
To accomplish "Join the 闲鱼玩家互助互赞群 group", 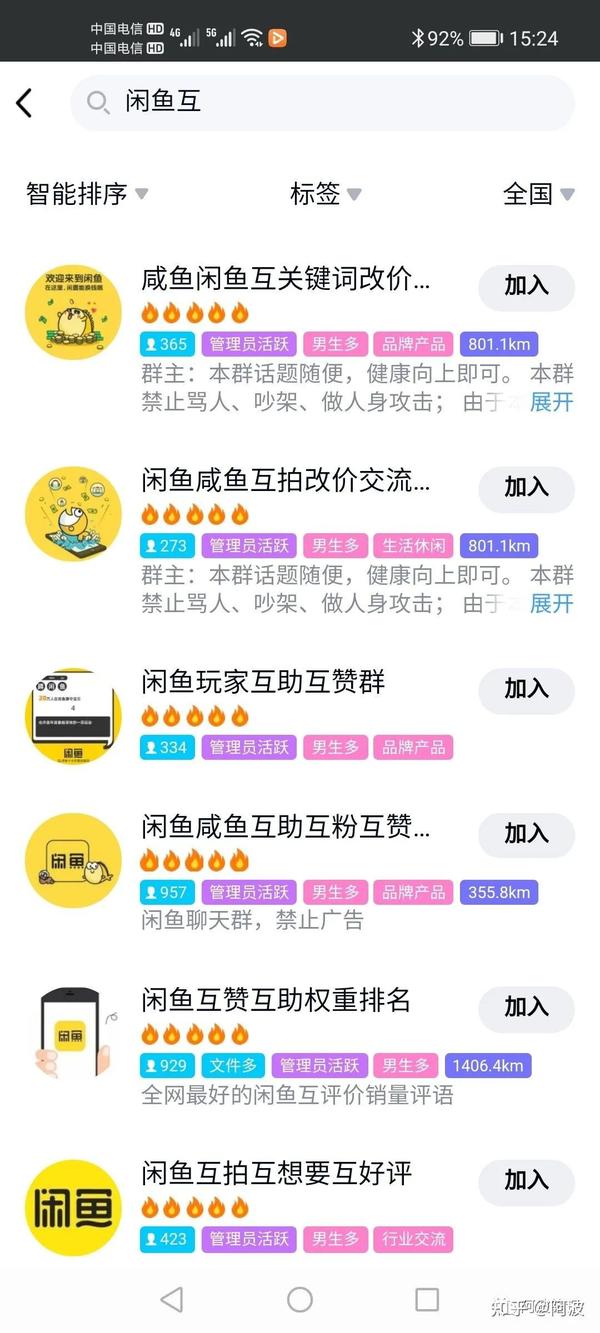I will pyautogui.click(x=526, y=689).
